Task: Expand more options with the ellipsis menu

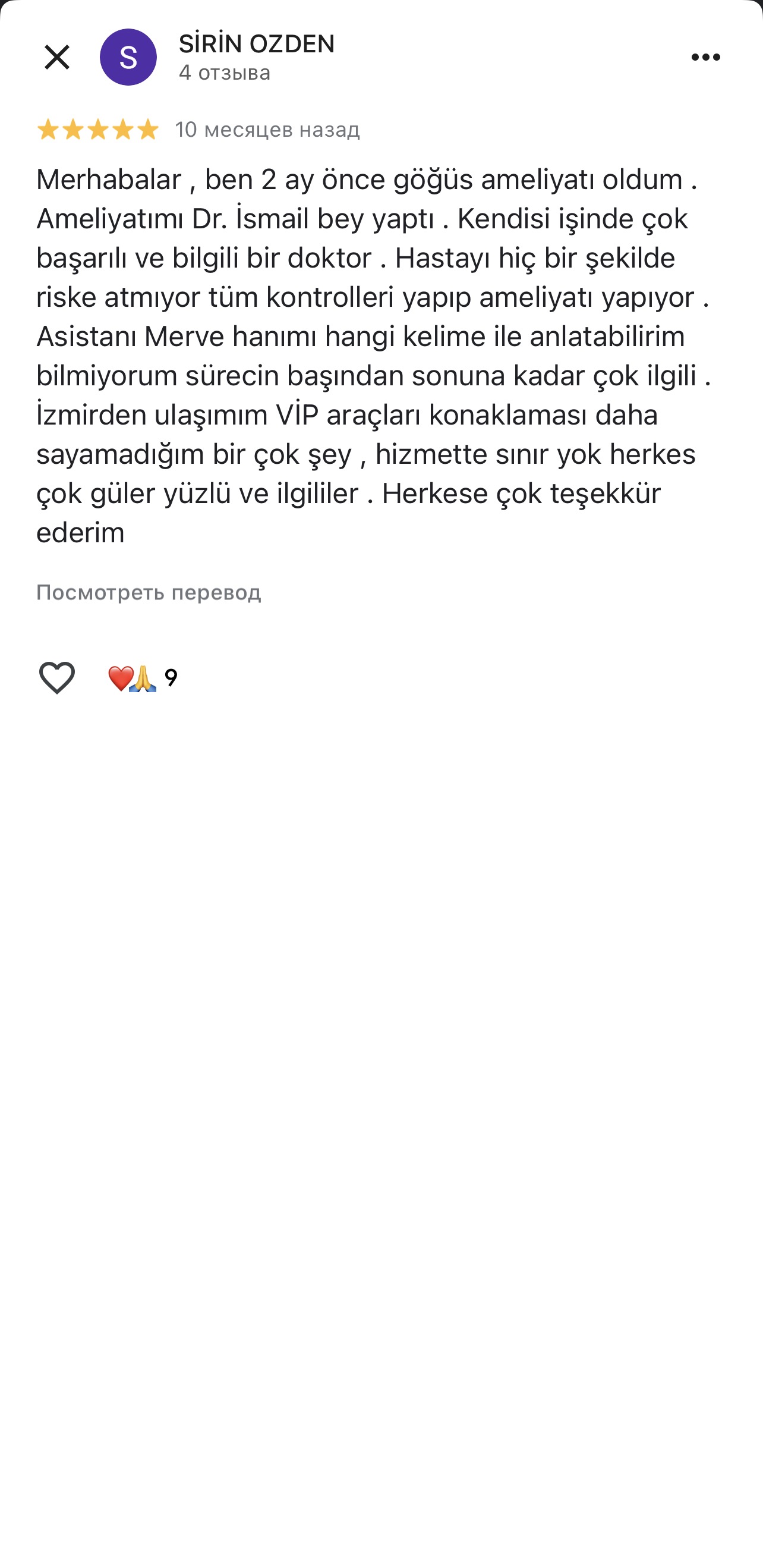Action: click(705, 56)
